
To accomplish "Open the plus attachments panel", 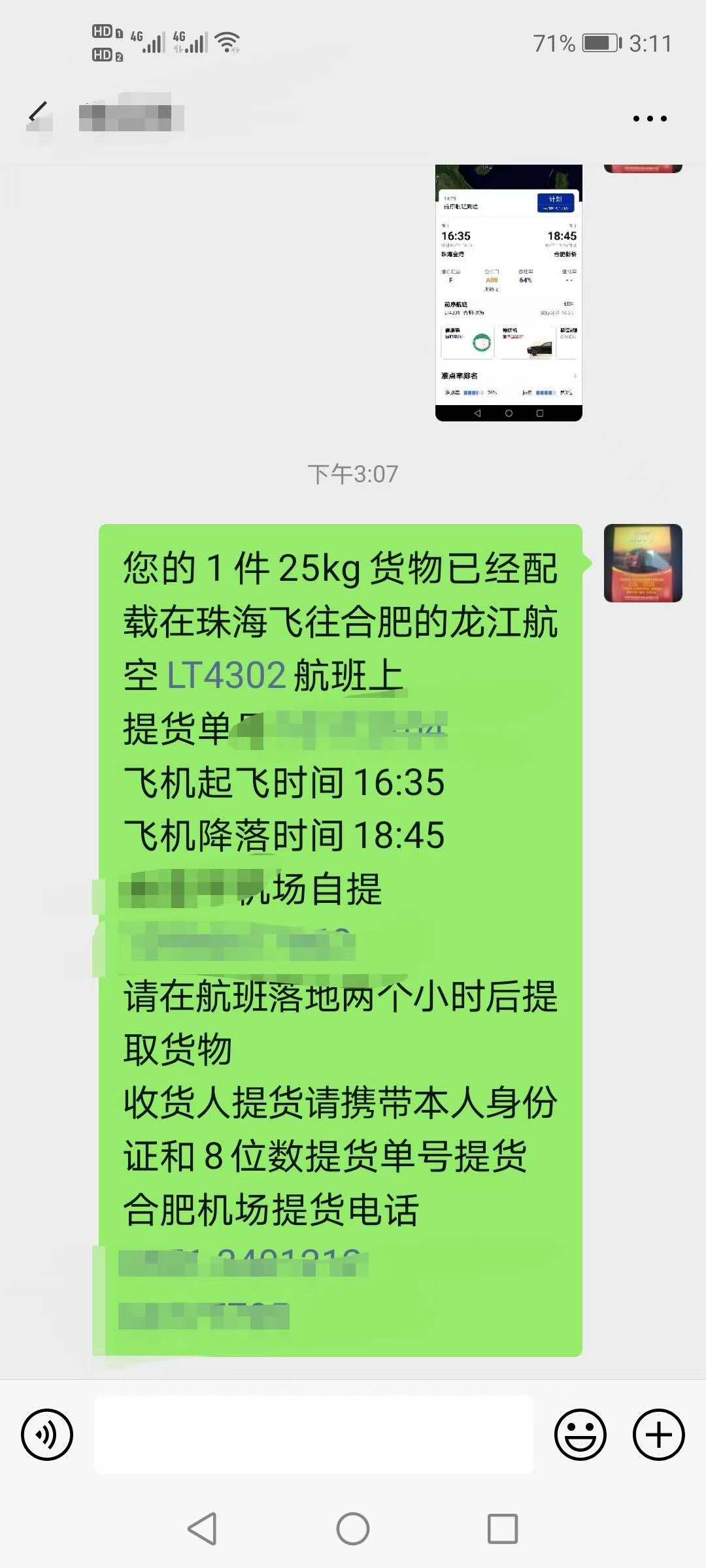I will [x=659, y=1435].
